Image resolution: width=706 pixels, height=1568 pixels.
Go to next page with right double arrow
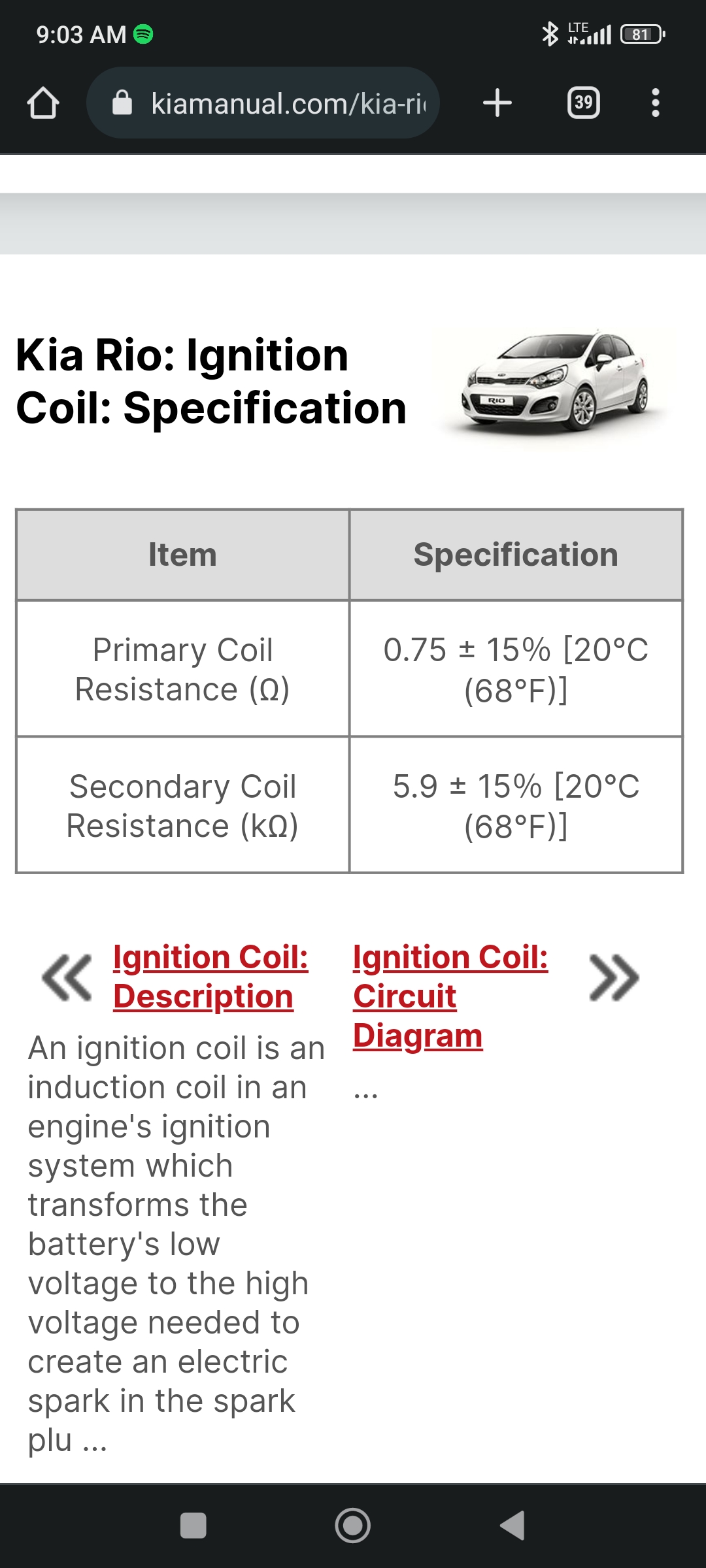[x=614, y=977]
